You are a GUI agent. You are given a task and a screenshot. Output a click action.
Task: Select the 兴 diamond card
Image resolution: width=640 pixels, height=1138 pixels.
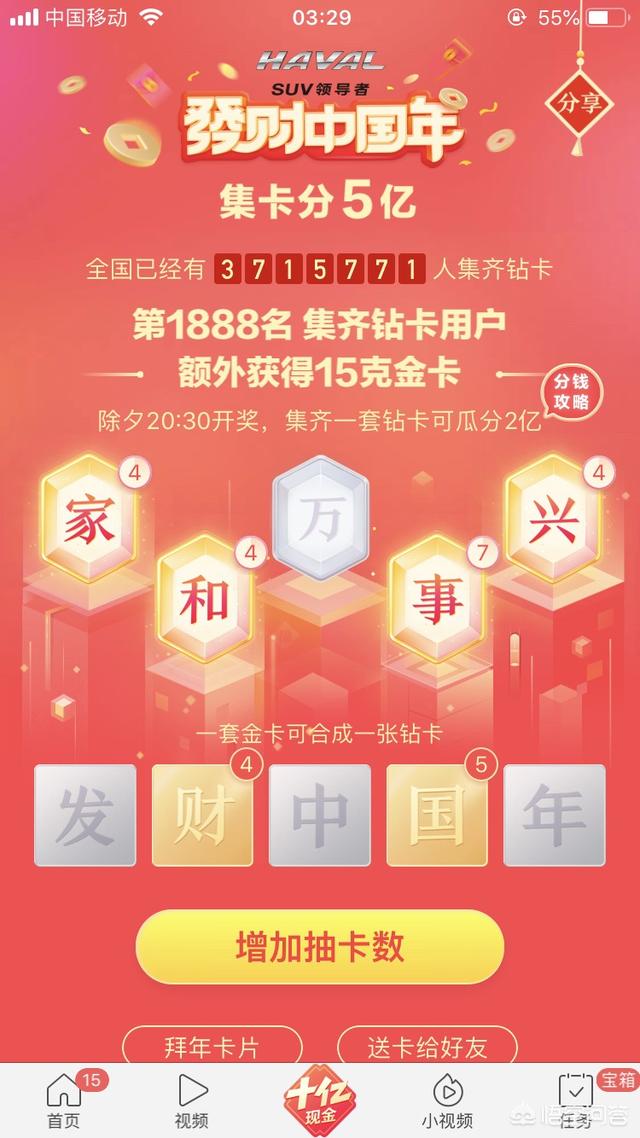click(x=552, y=520)
